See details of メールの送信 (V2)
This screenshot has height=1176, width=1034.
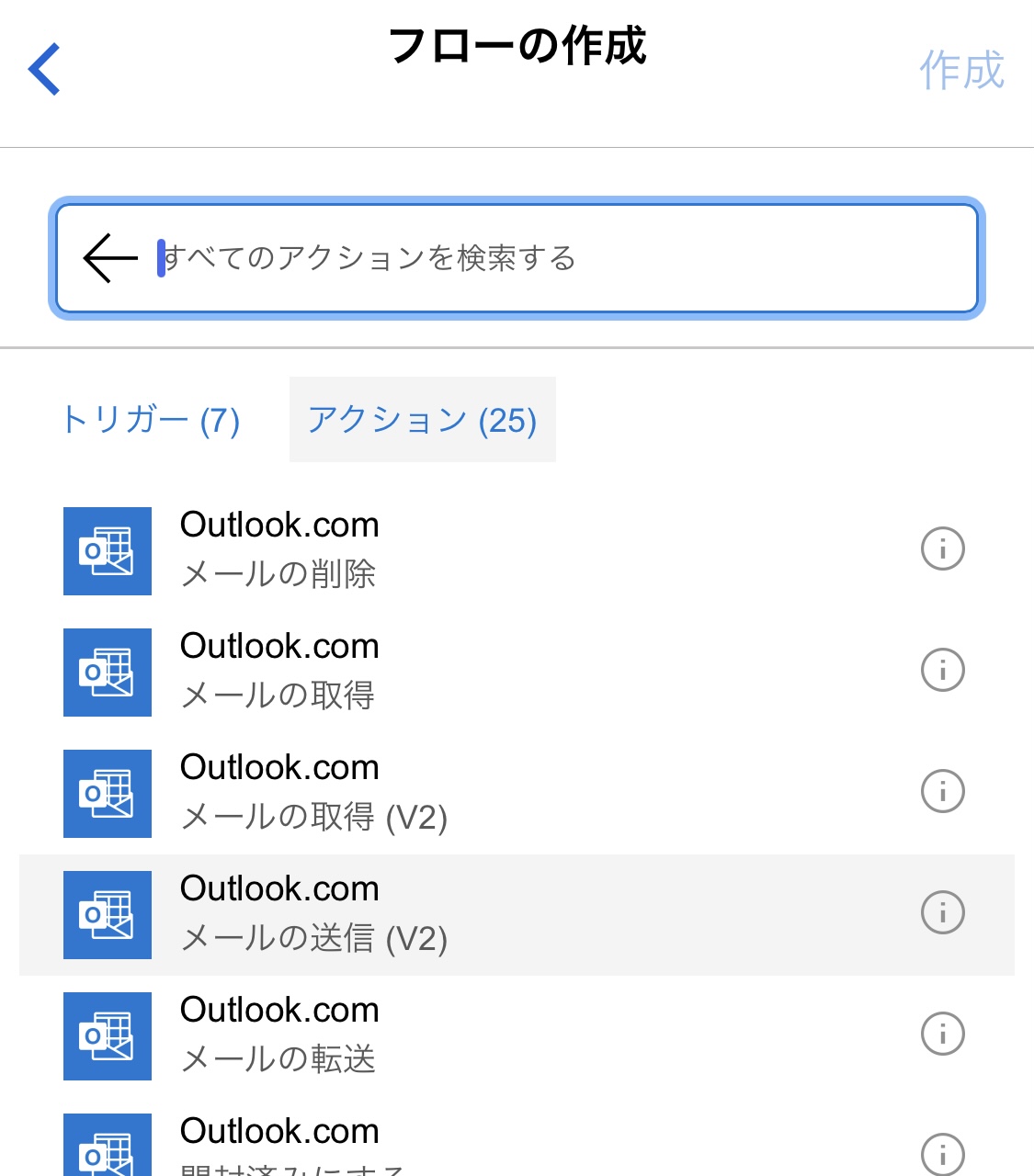click(x=942, y=913)
